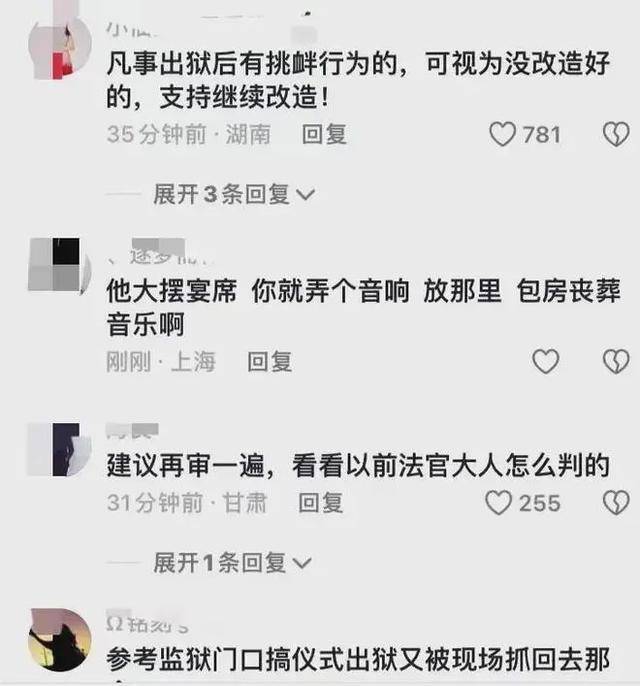Expand 展开1条回复 under the Gansu comment

pyautogui.click(x=232, y=563)
